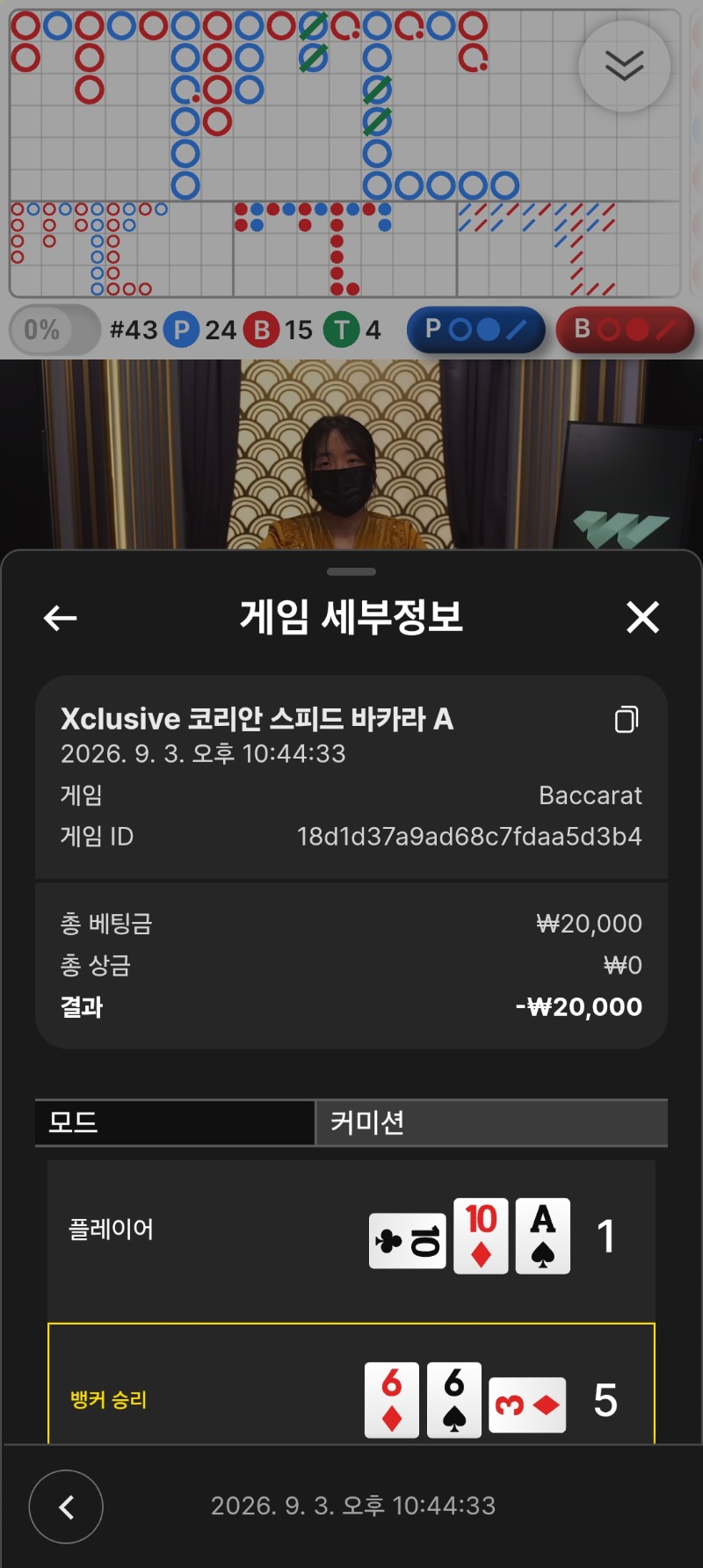
Task: Tap the round back button at bottom
Action: 66,1506
